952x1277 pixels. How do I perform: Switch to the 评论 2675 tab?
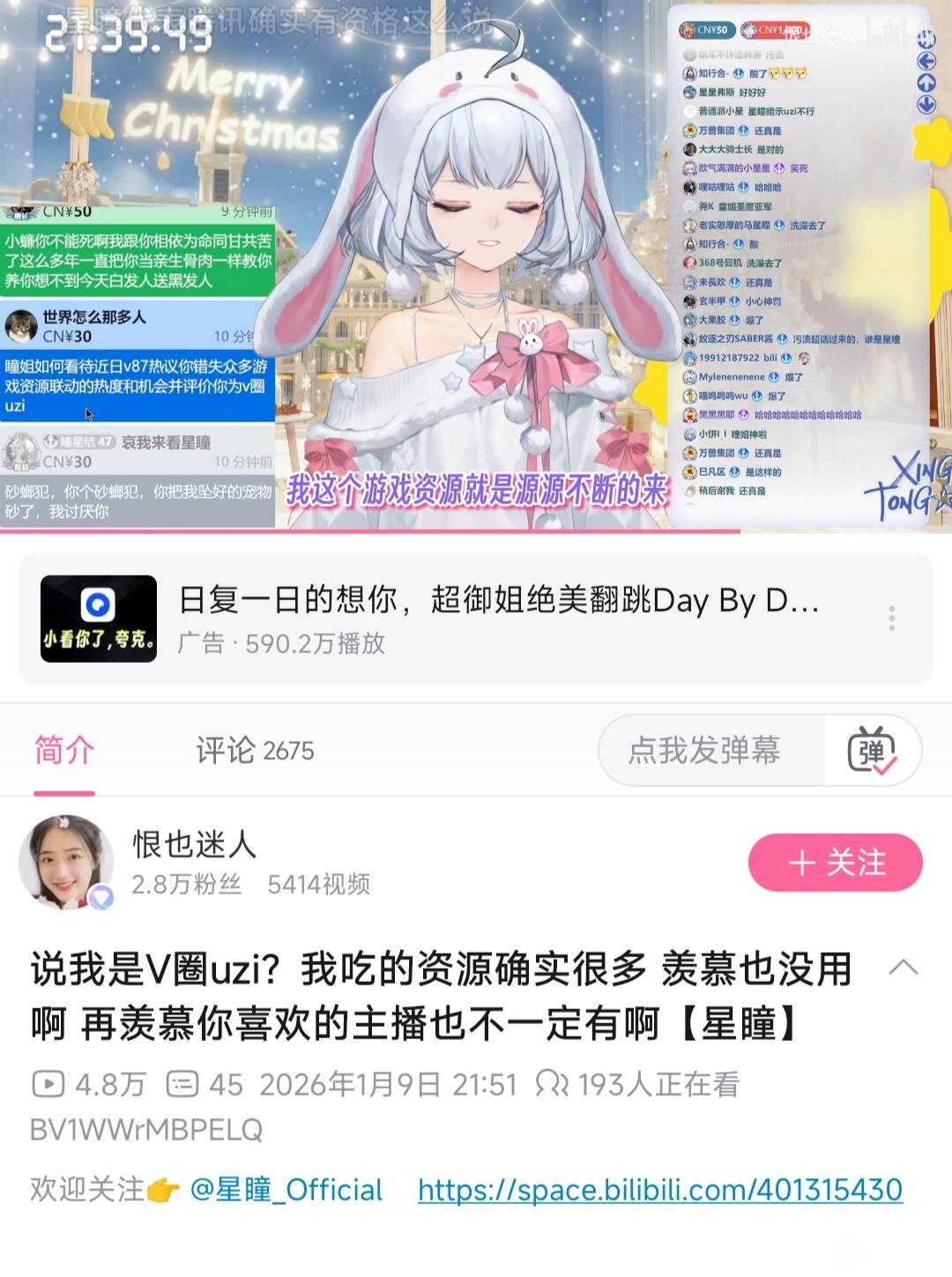[255, 751]
